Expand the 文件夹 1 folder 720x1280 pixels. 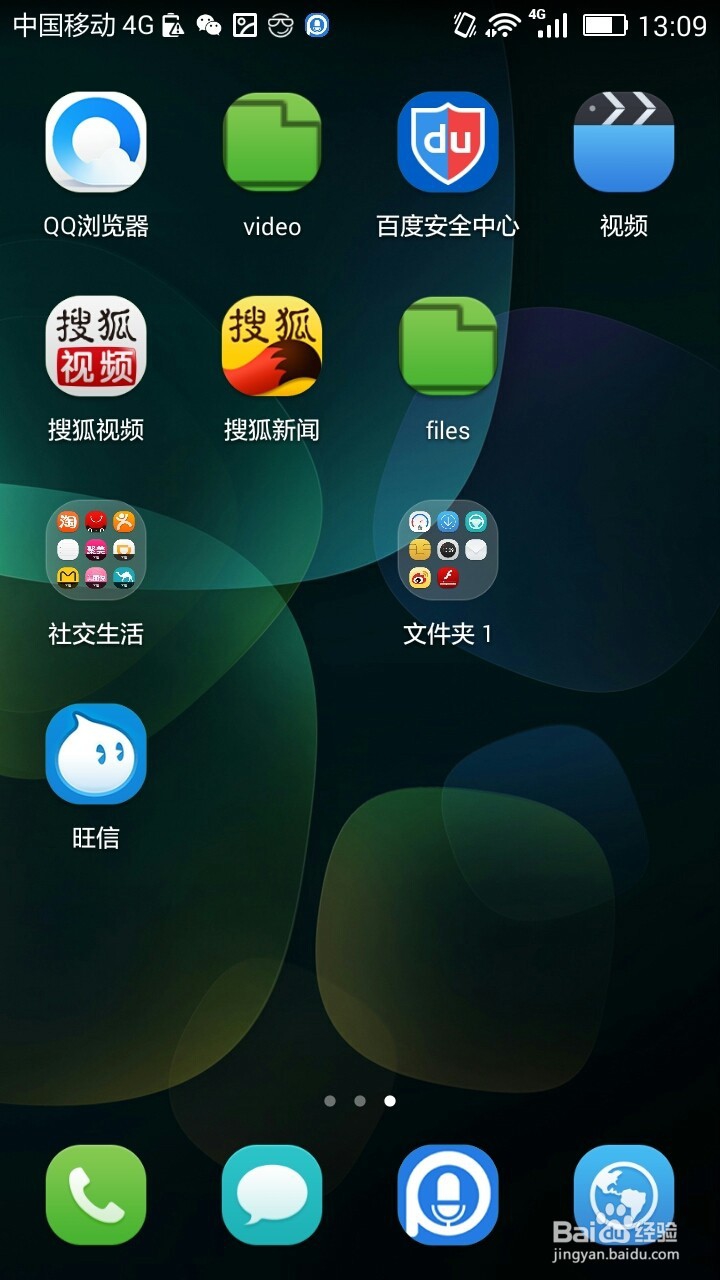(448, 550)
